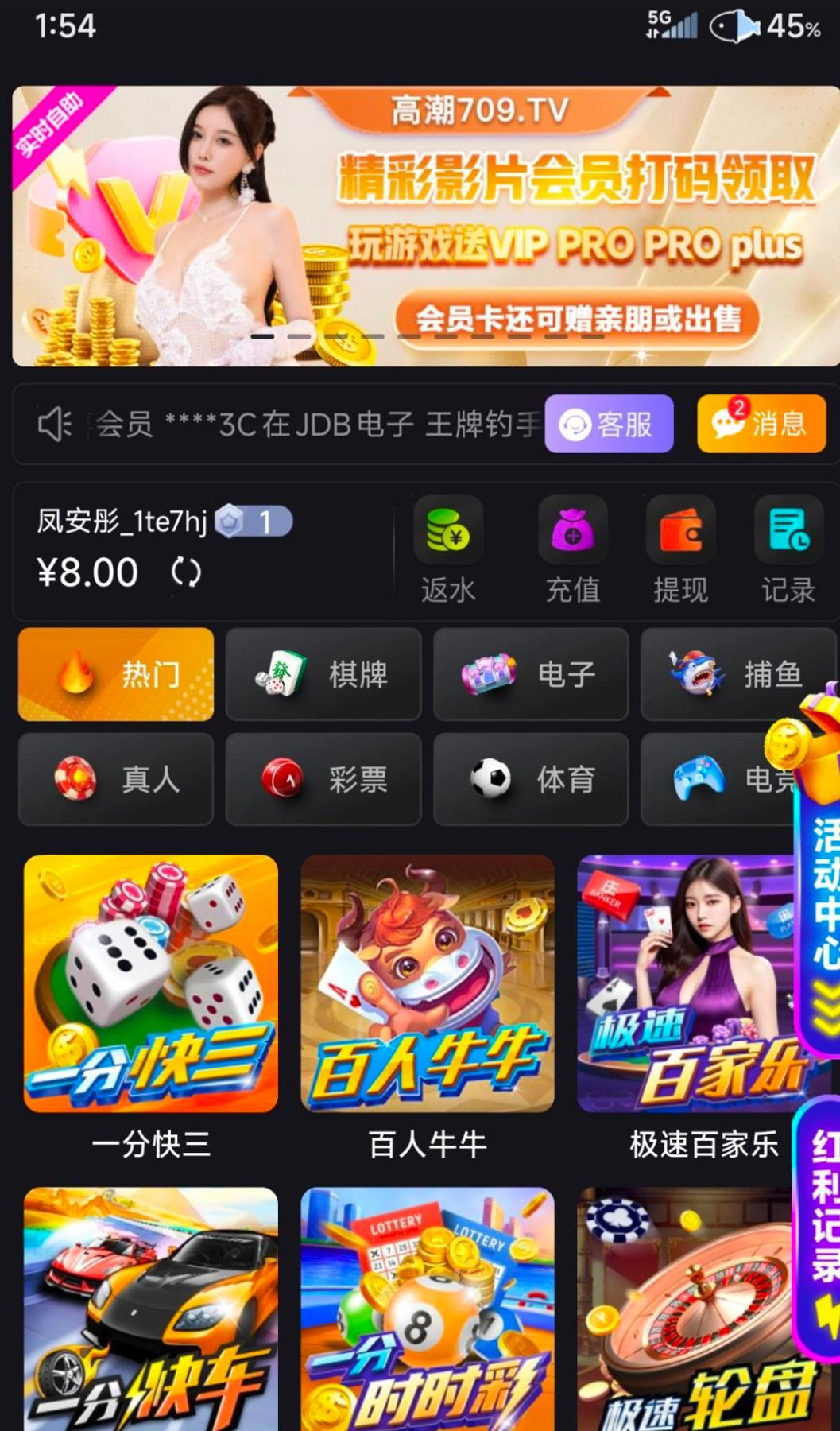Open the 消息 messages button
The image size is (840, 1431).
(761, 424)
